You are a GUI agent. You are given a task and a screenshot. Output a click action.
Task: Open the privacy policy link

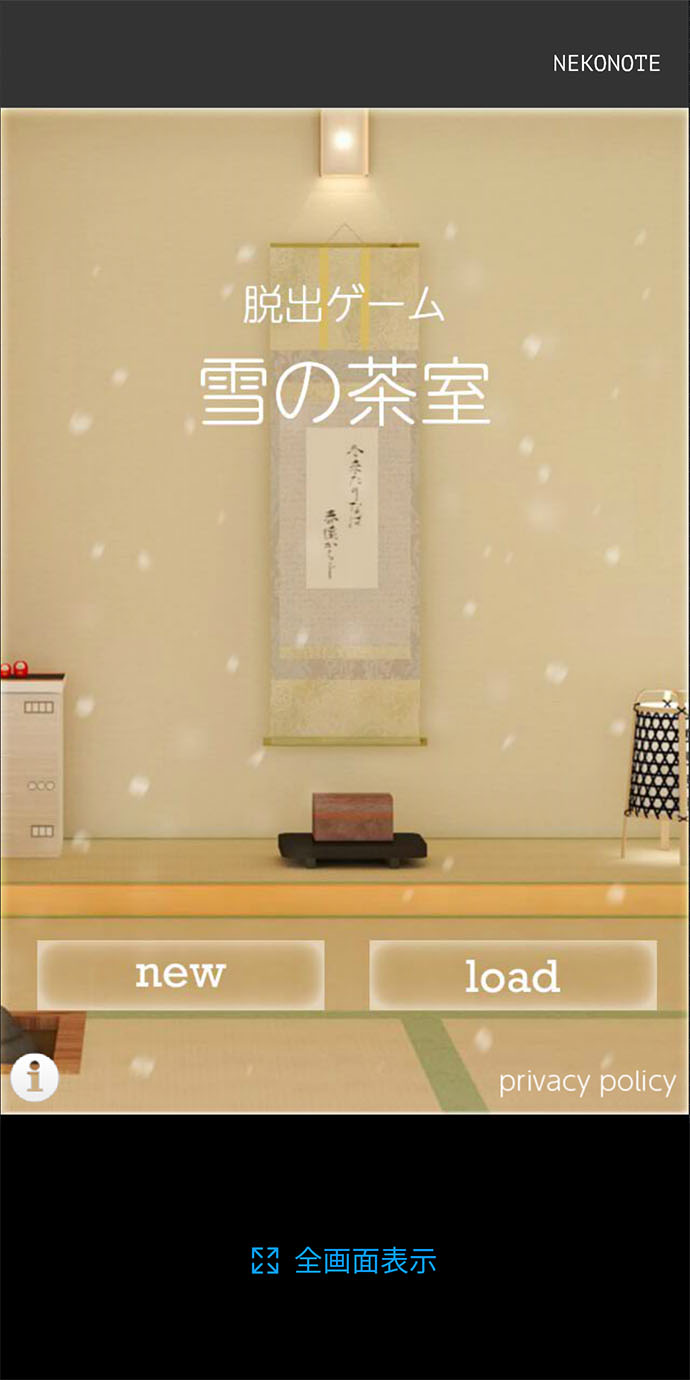(x=587, y=1081)
